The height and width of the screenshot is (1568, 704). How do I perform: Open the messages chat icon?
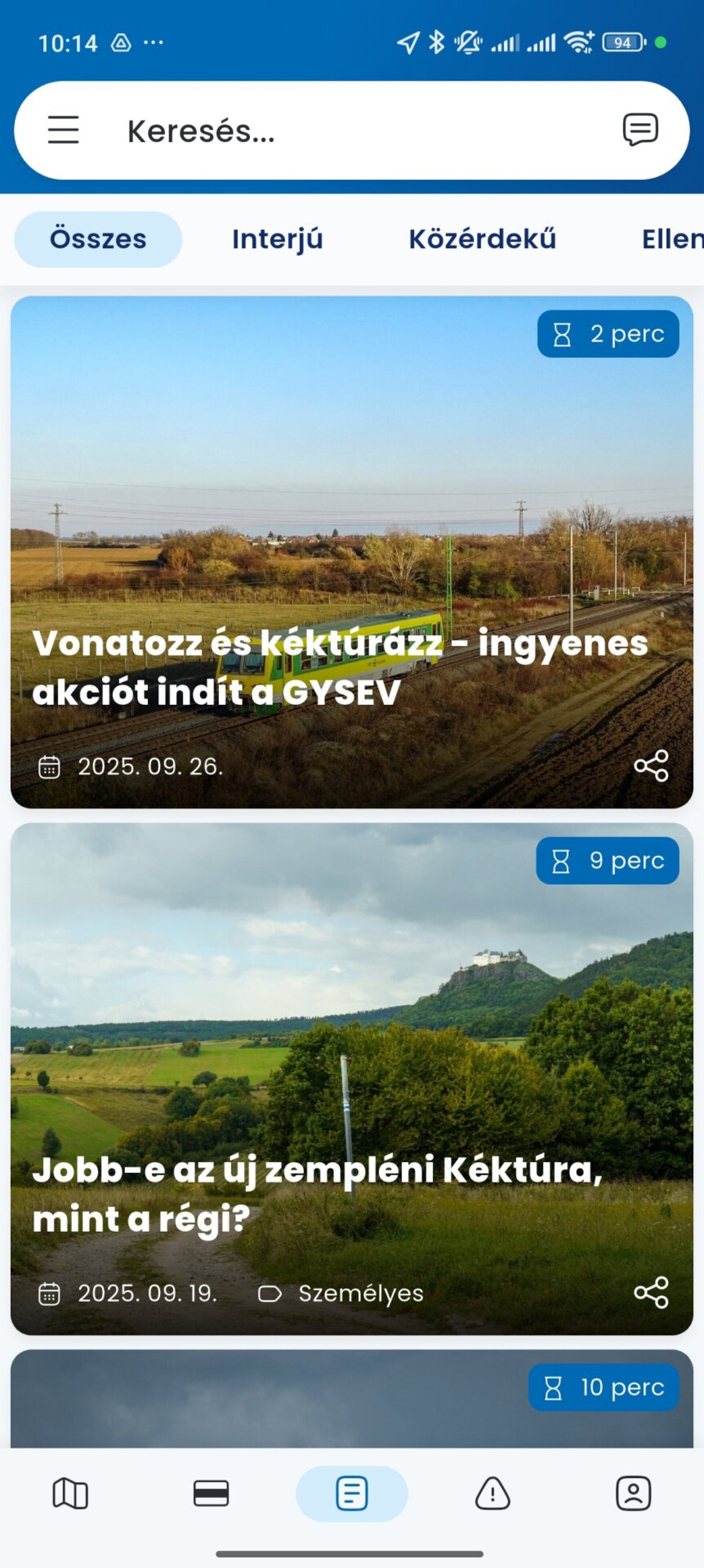640,130
